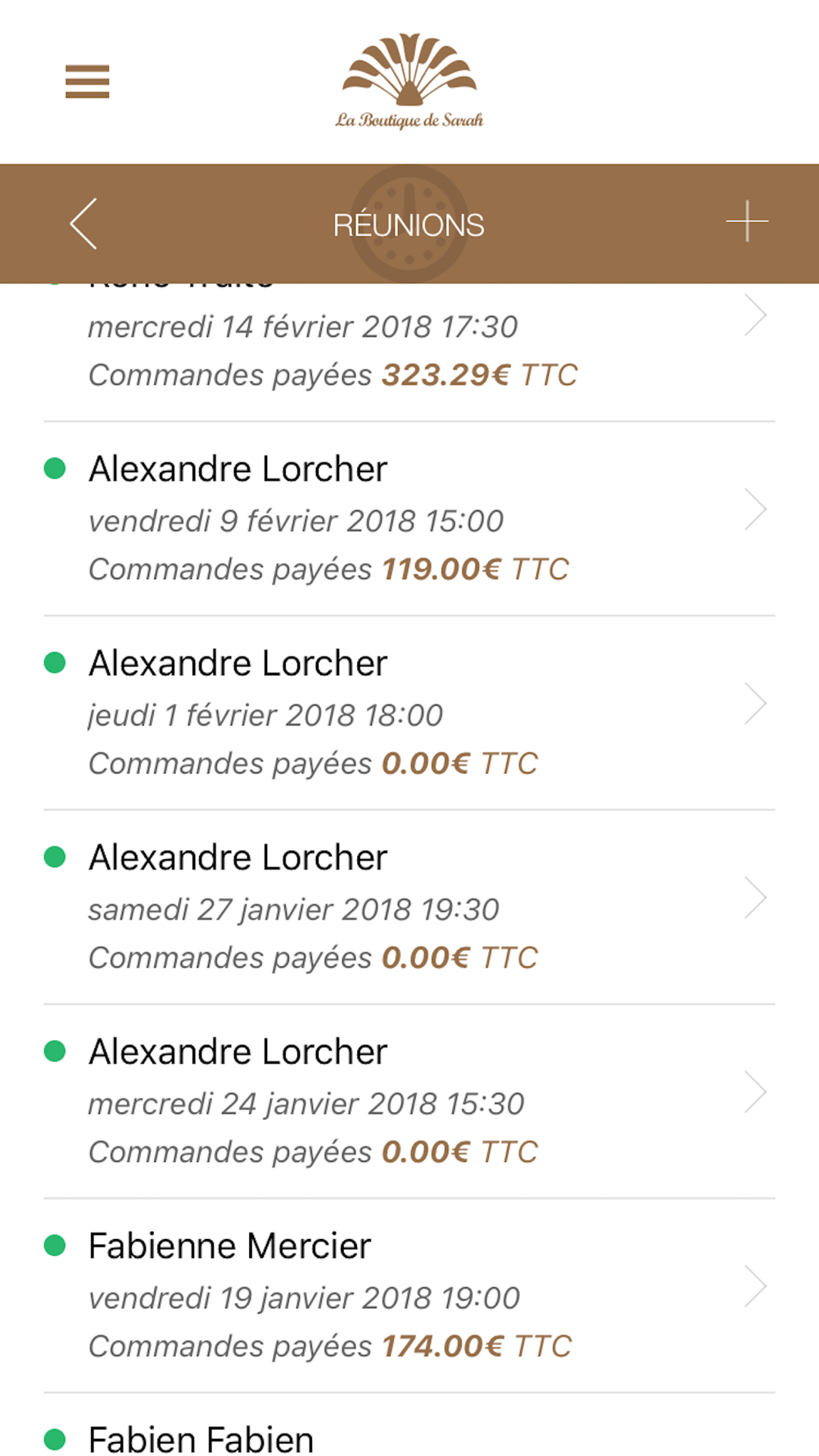
Task: Open Alexandre Lorcher meeting on 24 janvier
Action: 409,1101
